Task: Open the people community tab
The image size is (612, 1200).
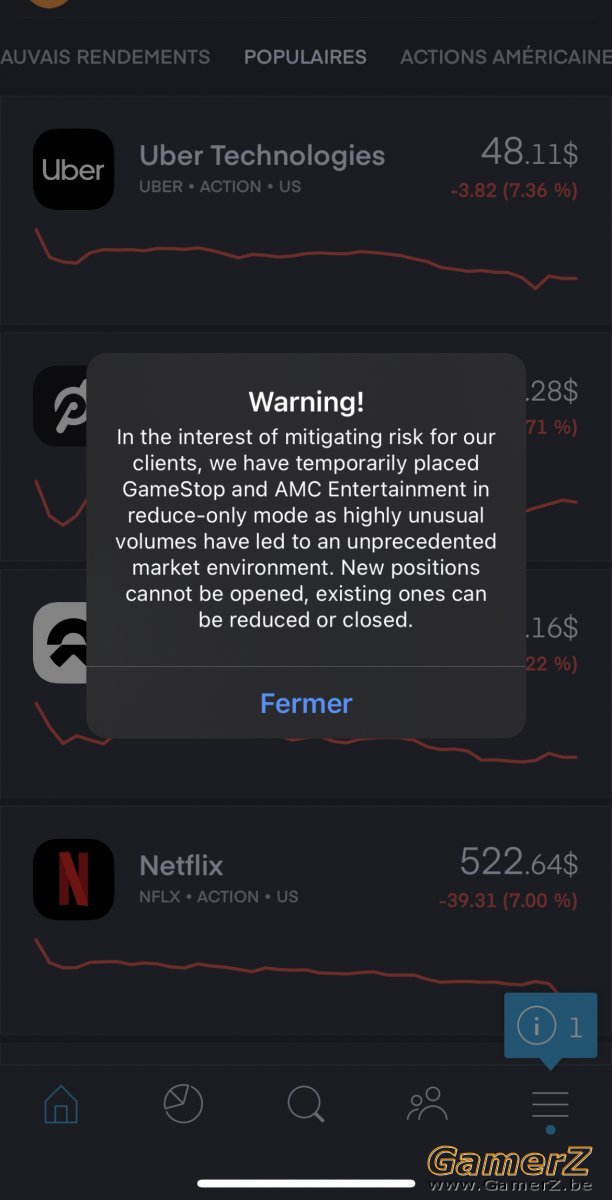Action: (428, 1105)
